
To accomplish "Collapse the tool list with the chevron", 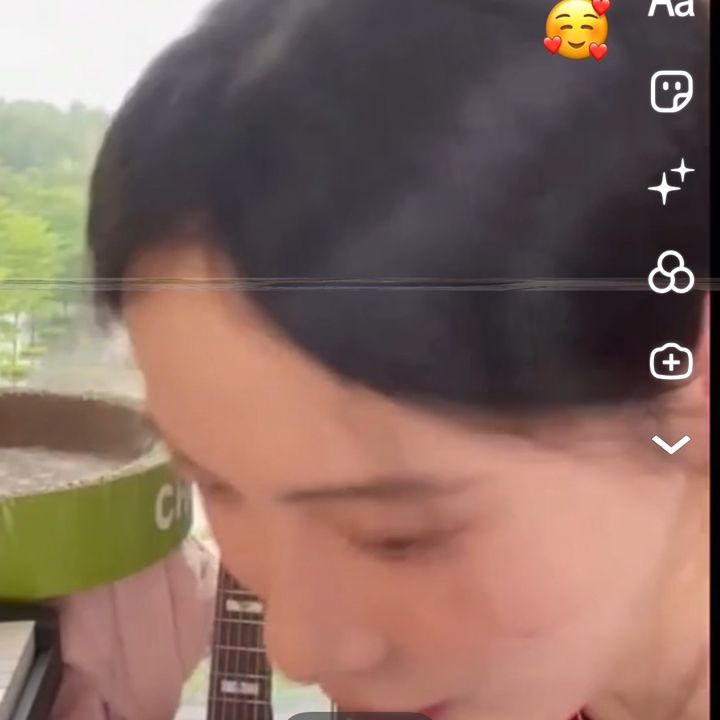I will (671, 444).
